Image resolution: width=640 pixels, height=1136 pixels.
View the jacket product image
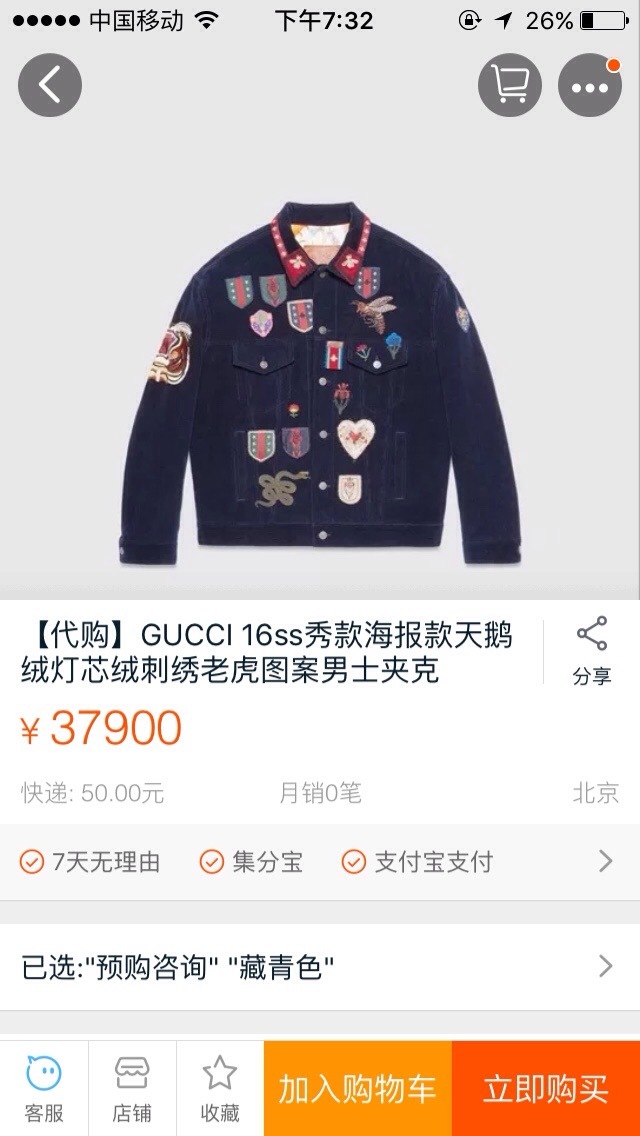click(x=320, y=380)
